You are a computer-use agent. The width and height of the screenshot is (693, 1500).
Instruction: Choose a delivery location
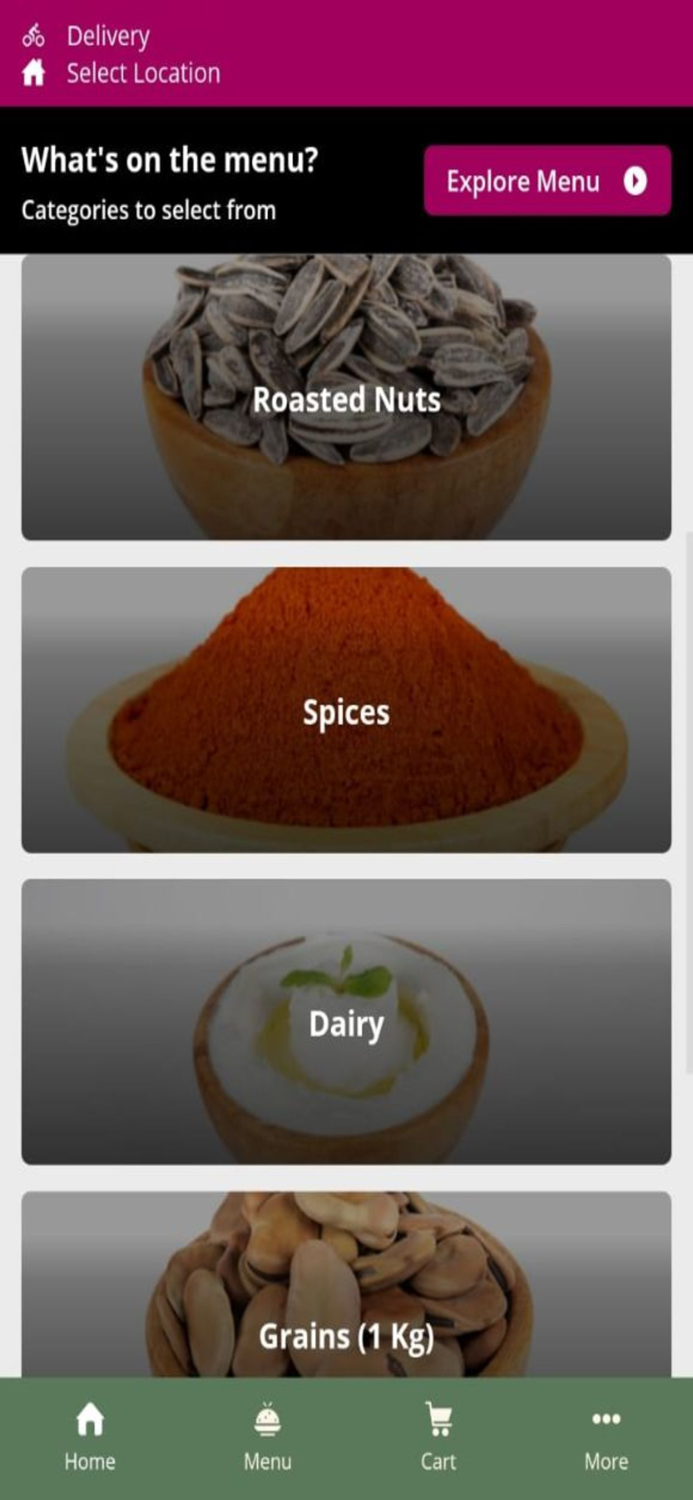click(142, 73)
